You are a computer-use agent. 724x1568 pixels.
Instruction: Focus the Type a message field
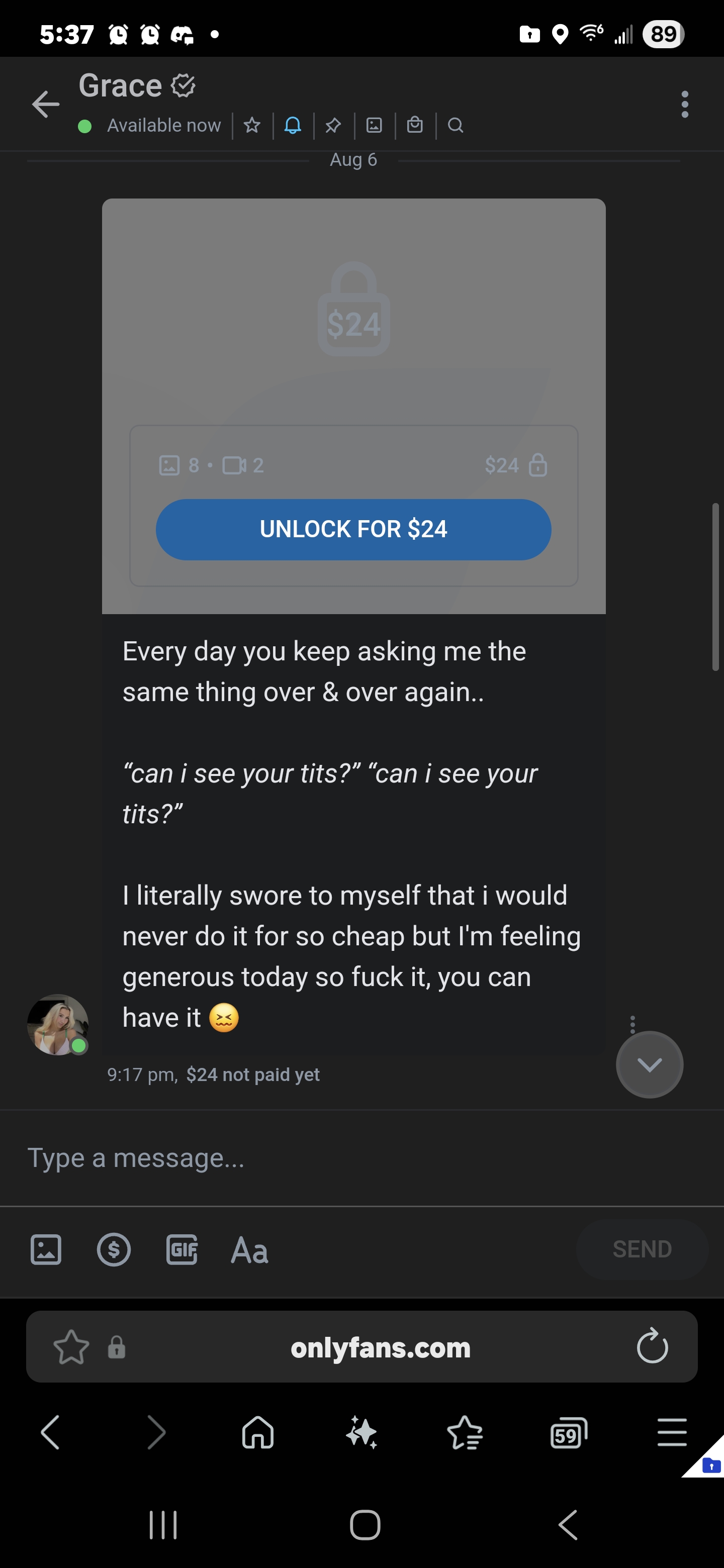[x=361, y=1158]
